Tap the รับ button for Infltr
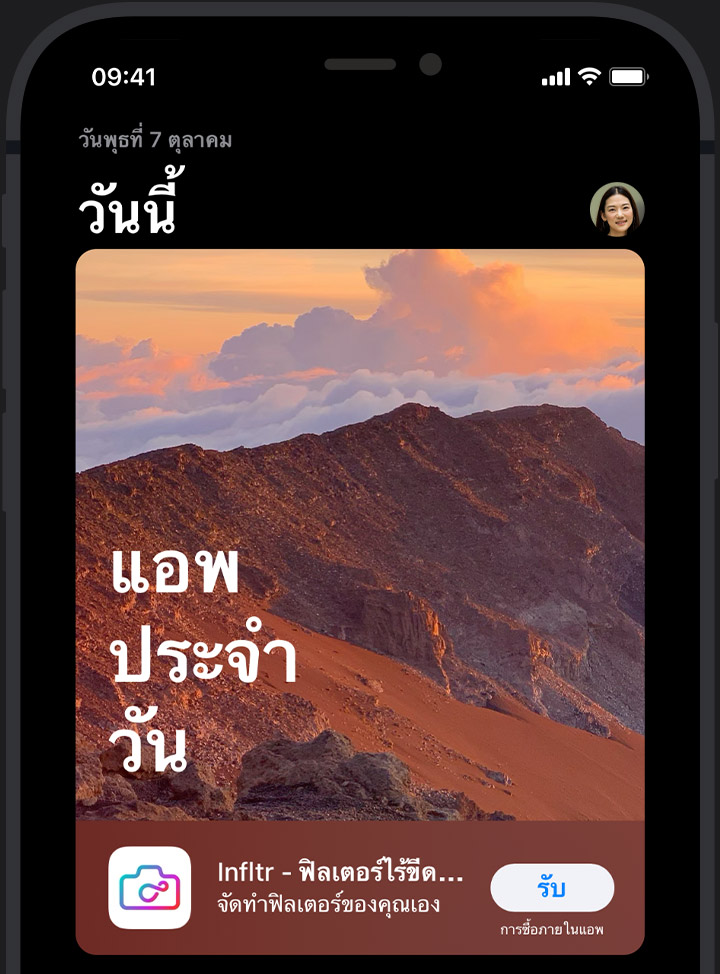Screen dimensions: 720x974 click(x=552, y=888)
